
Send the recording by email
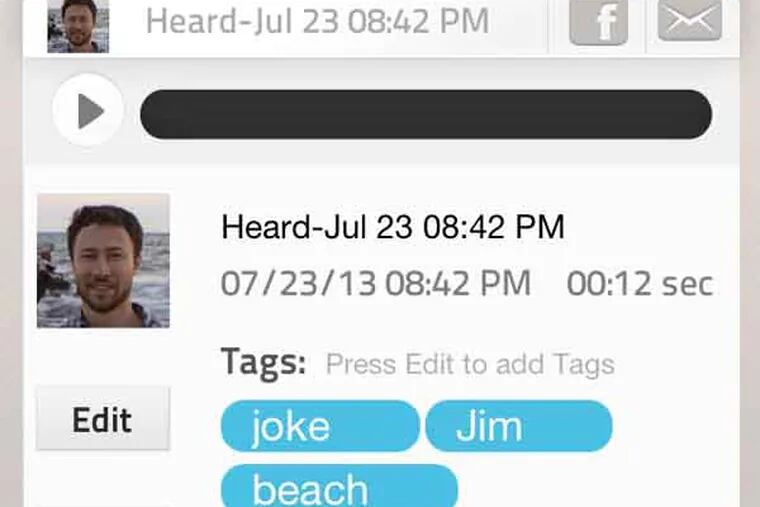pyautogui.click(x=690, y=20)
